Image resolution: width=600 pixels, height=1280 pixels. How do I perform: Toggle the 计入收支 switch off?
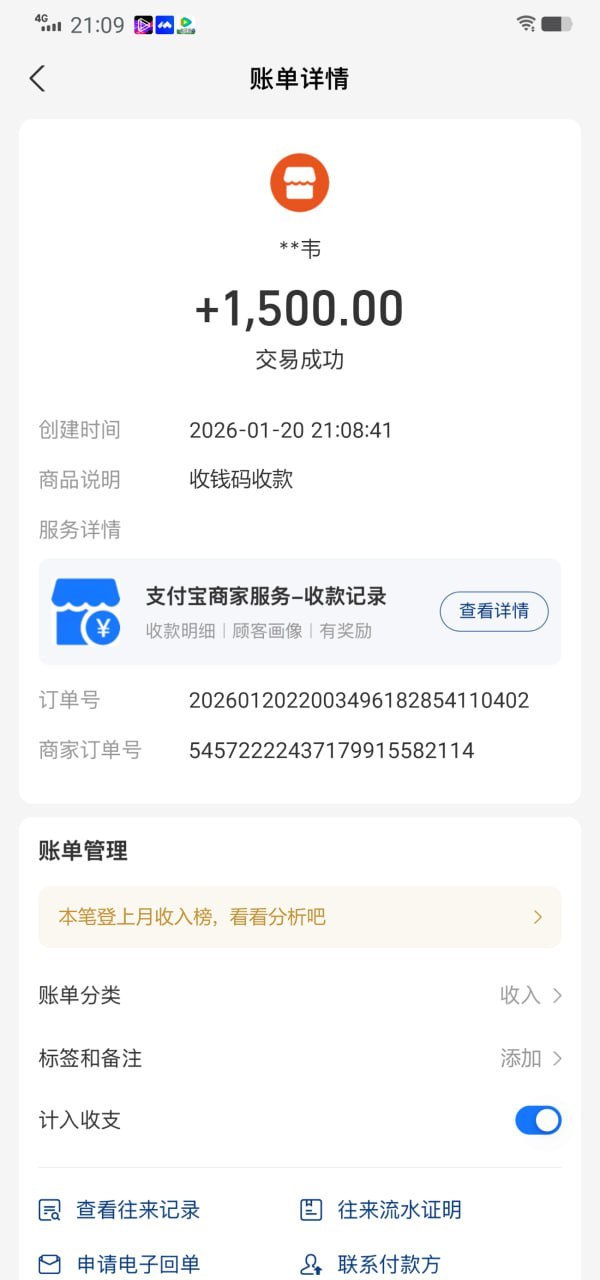tap(538, 1120)
